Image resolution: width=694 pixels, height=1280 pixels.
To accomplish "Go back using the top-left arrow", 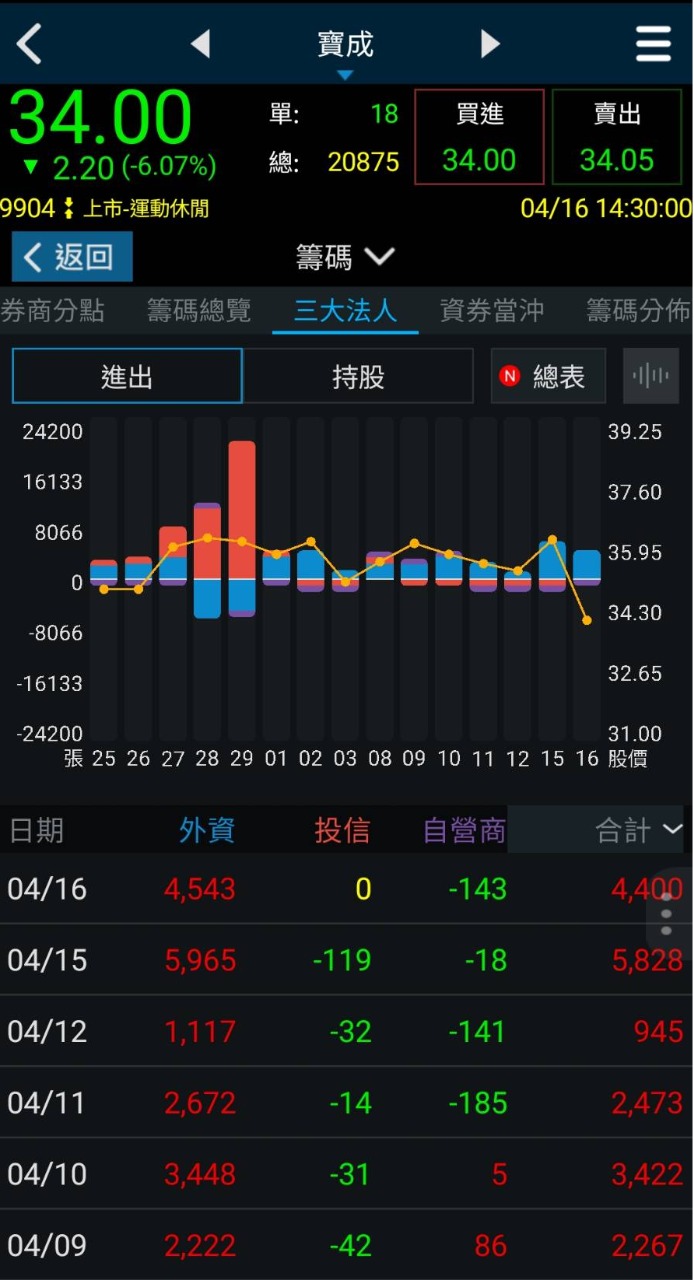I will pos(30,44).
